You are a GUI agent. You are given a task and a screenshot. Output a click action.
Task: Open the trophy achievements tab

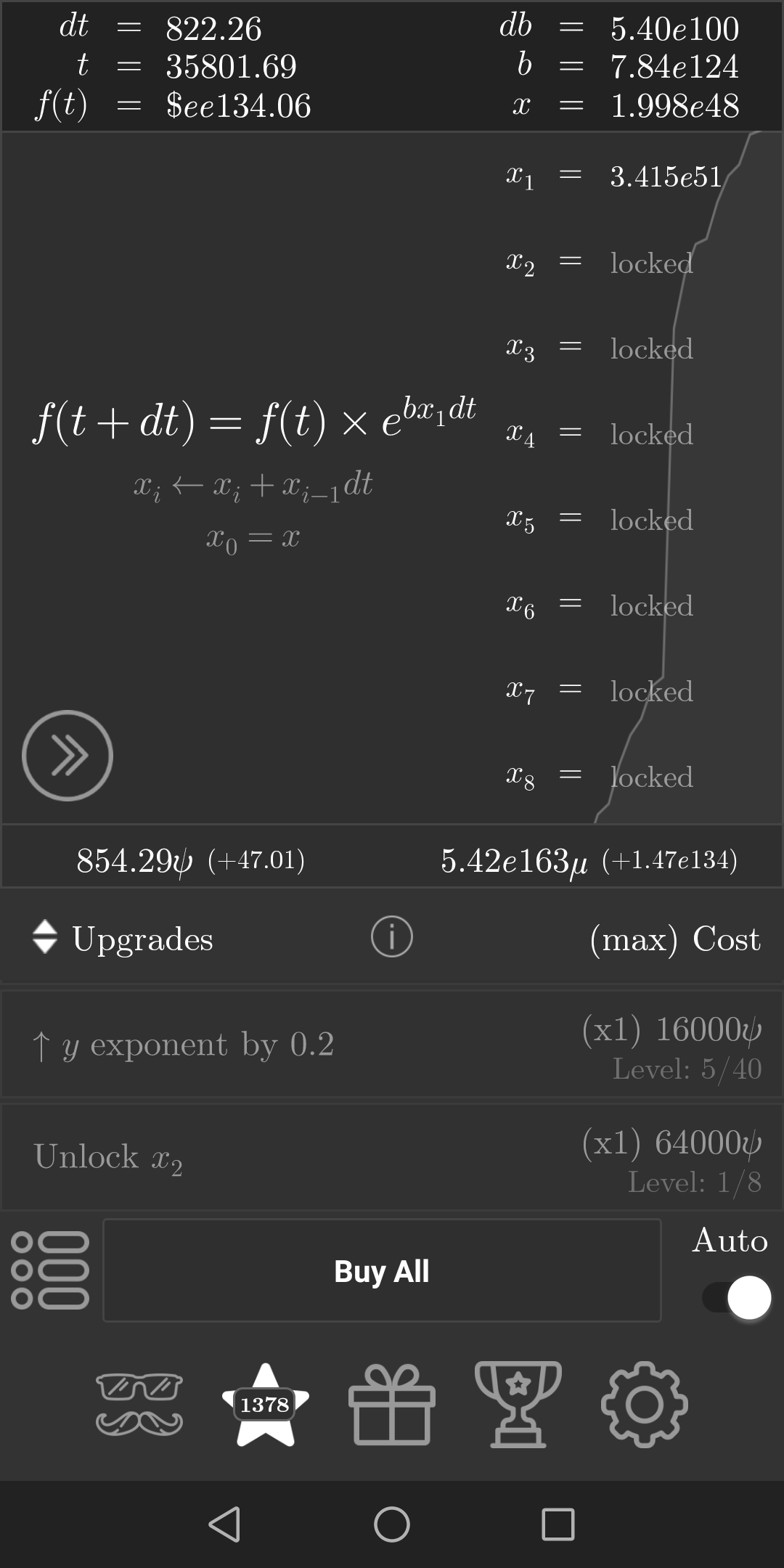click(x=518, y=1405)
